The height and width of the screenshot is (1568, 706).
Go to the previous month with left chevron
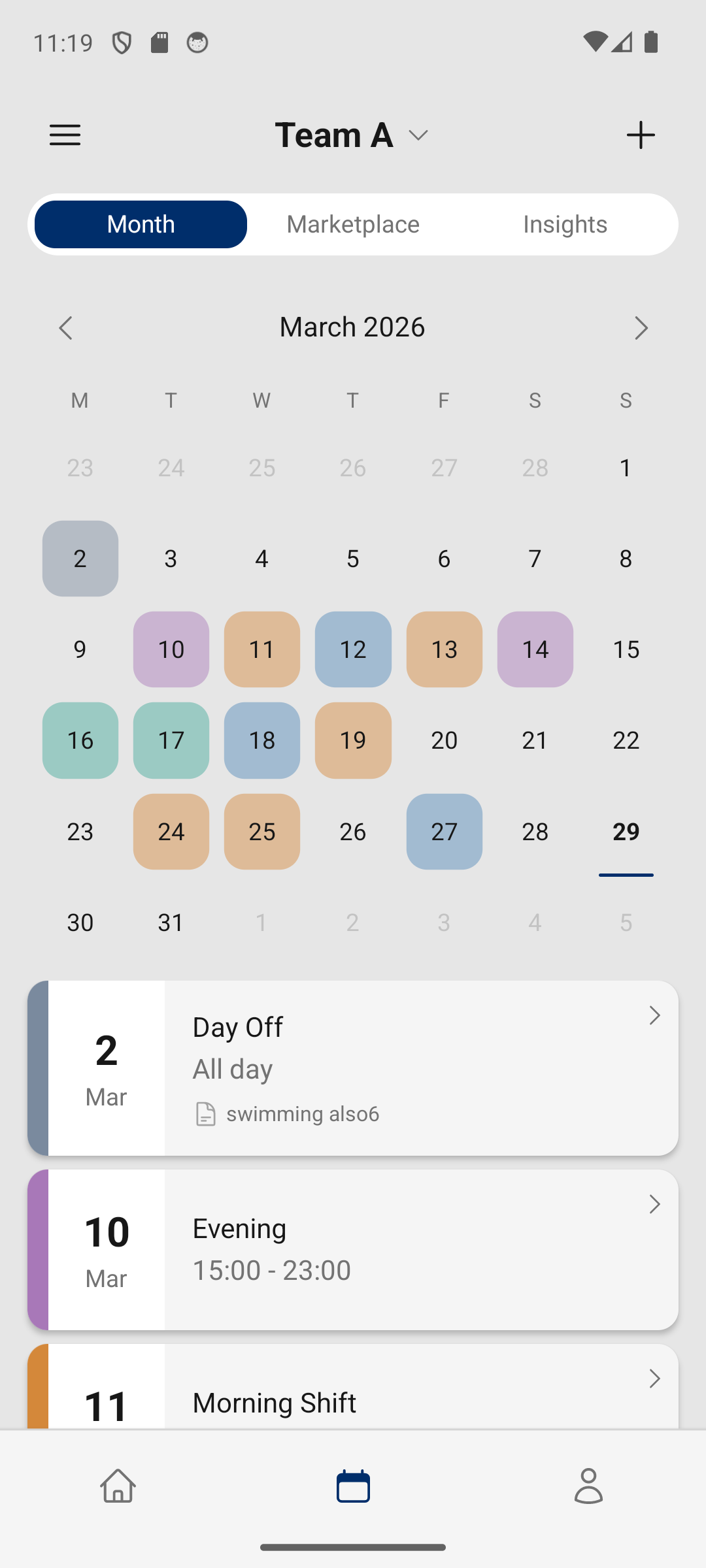point(65,327)
